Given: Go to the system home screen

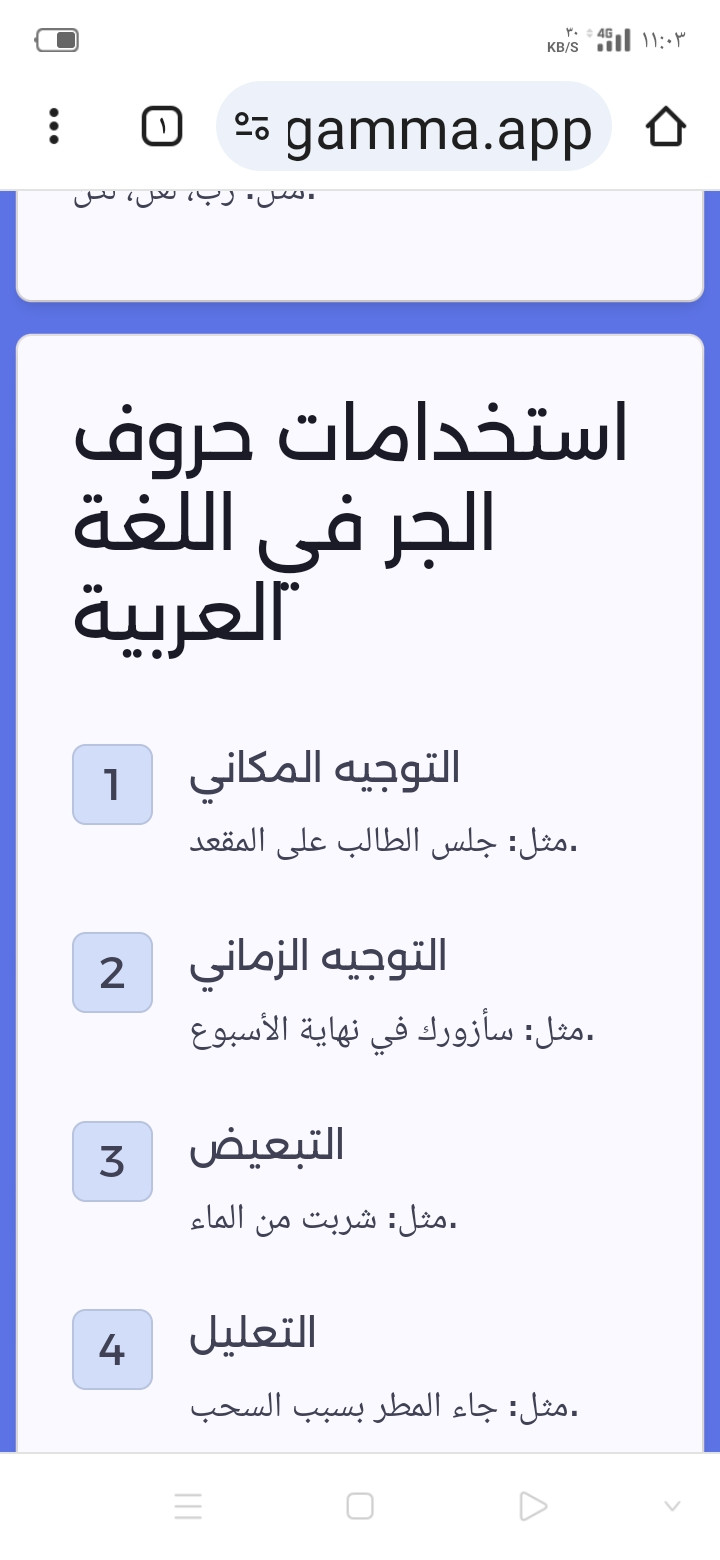Looking at the screenshot, I should [x=360, y=1506].
